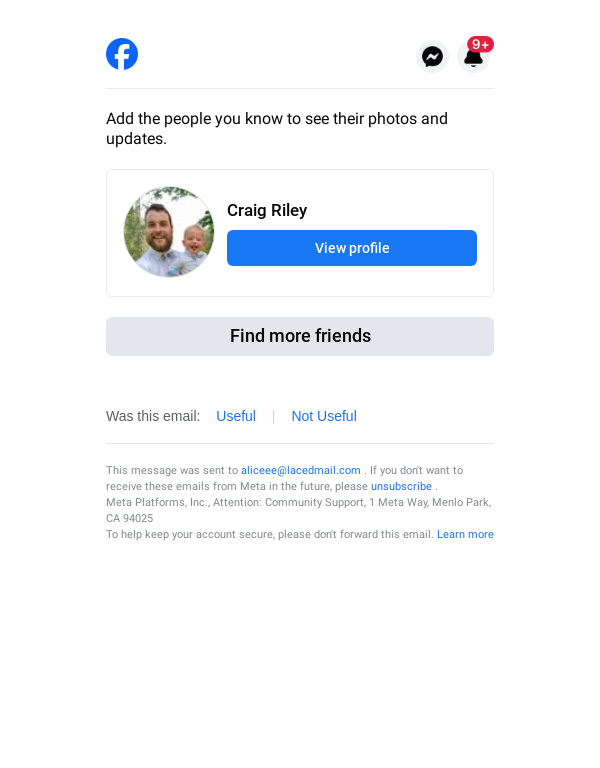600x768 pixels.
Task: Mark this email as Useful
Action: (x=236, y=416)
